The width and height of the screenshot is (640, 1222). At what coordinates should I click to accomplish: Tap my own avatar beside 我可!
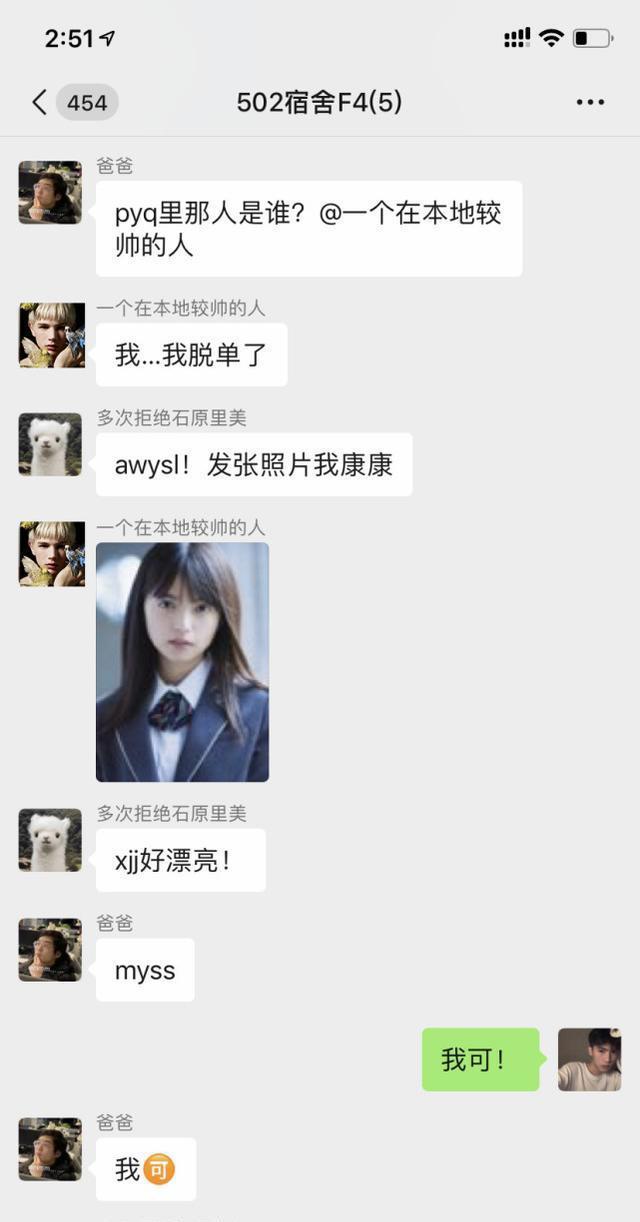point(589,1059)
